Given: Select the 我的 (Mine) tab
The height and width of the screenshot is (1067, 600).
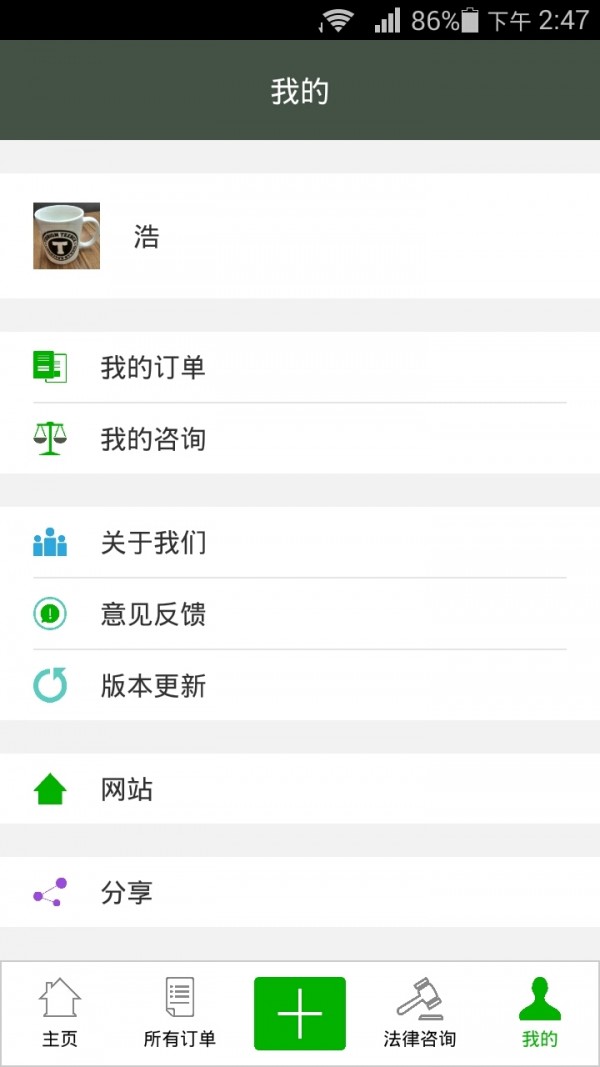Looking at the screenshot, I should click(539, 1013).
